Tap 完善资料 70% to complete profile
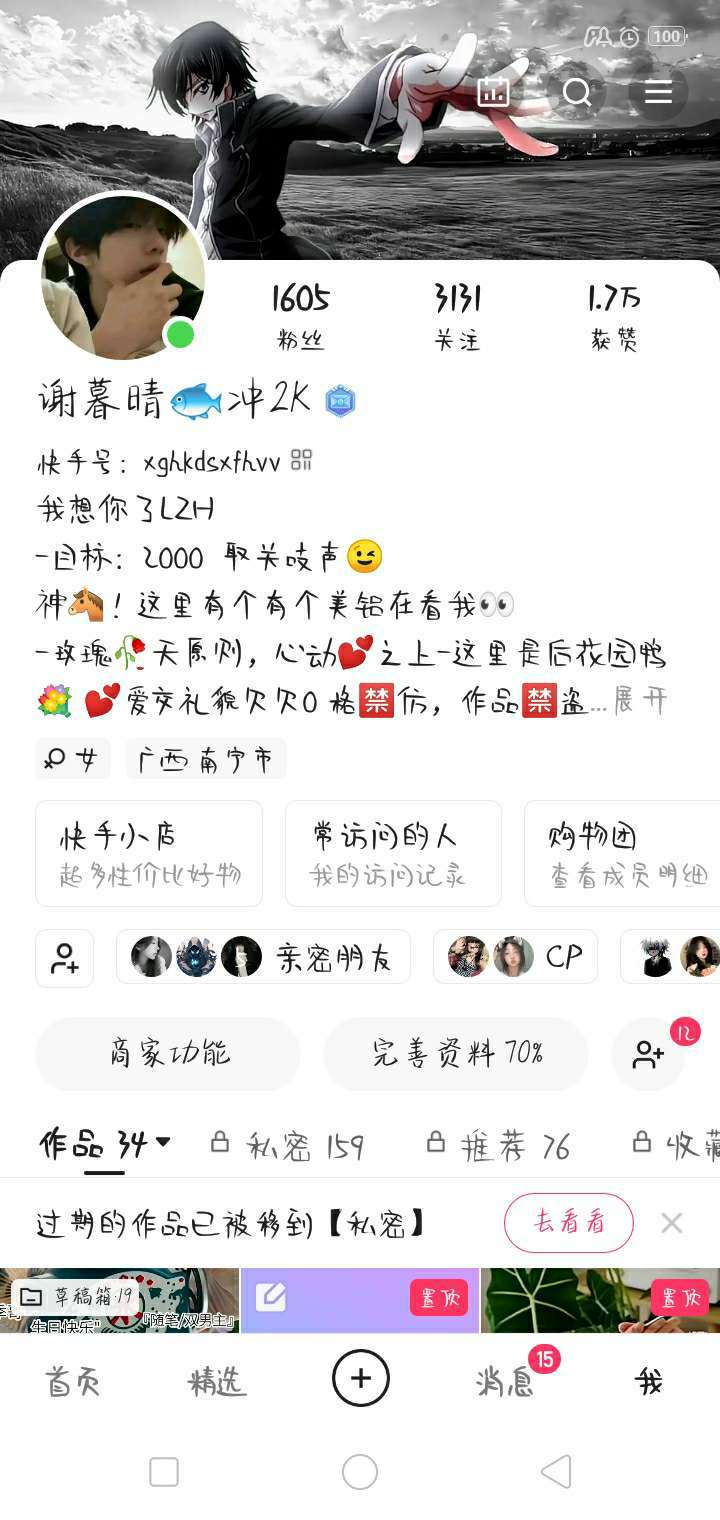720x1520 pixels. [x=456, y=1053]
